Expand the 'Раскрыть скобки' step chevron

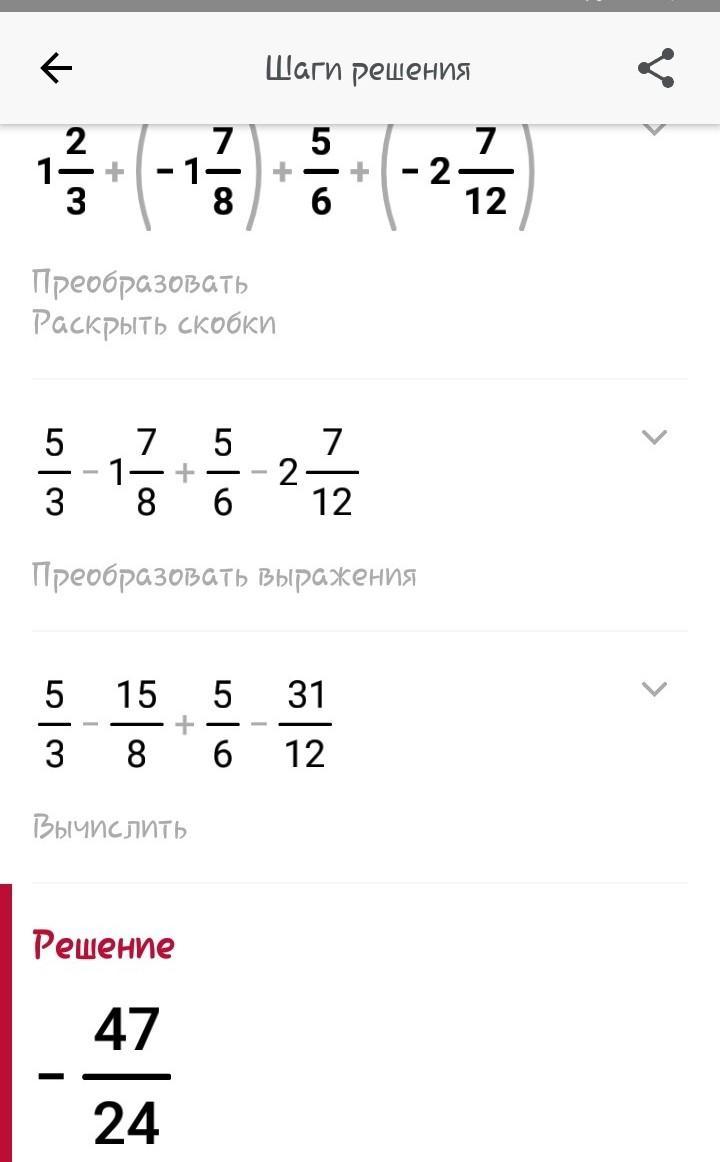[x=653, y=130]
